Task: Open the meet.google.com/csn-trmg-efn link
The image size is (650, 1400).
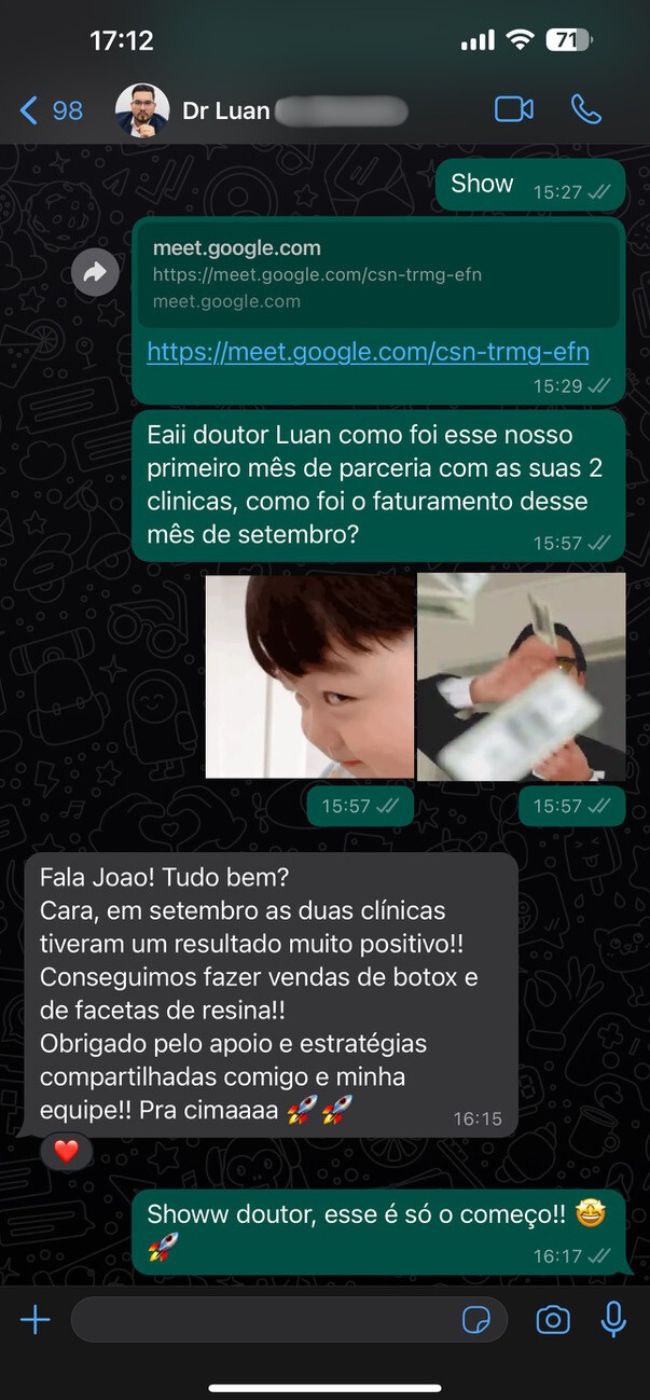Action: click(x=367, y=352)
